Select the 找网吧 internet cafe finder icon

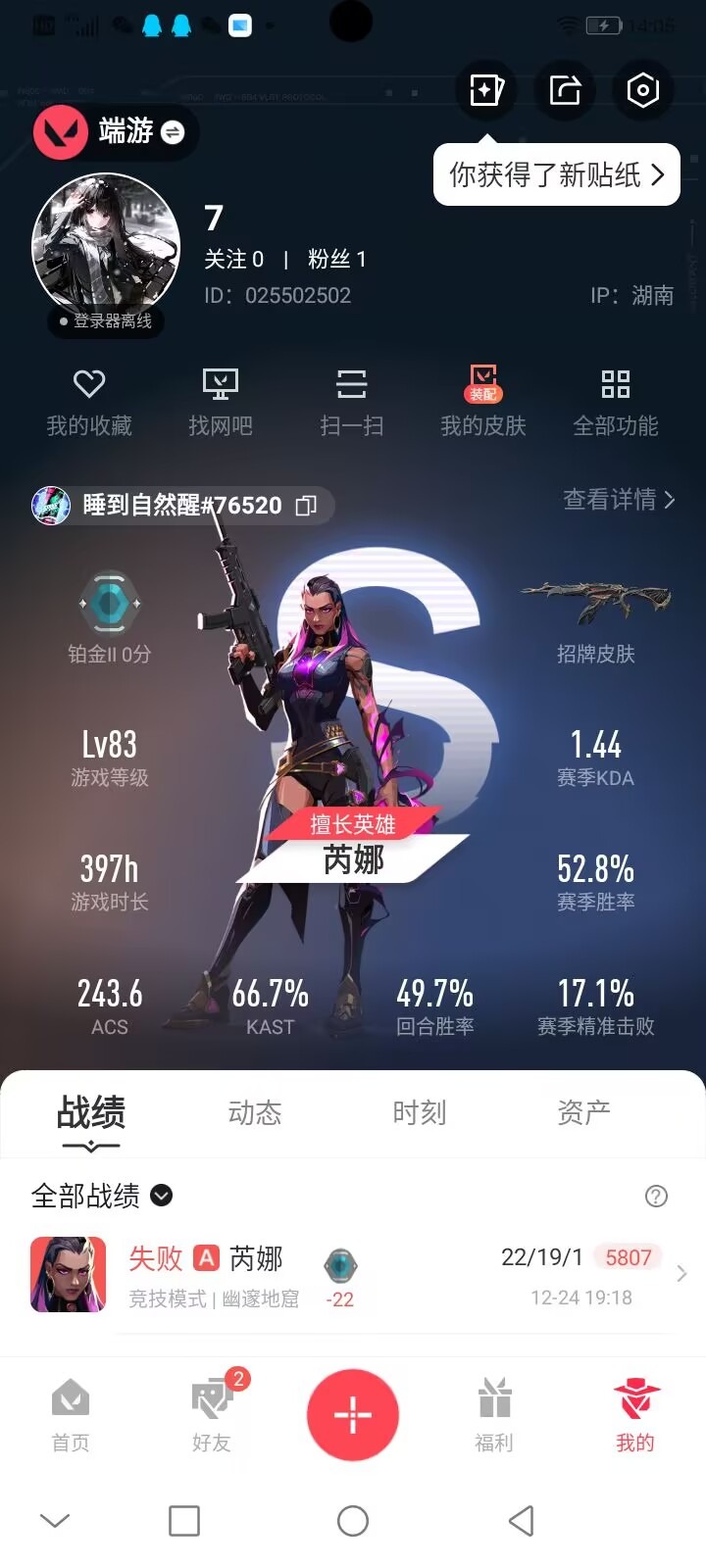pyautogui.click(x=221, y=399)
